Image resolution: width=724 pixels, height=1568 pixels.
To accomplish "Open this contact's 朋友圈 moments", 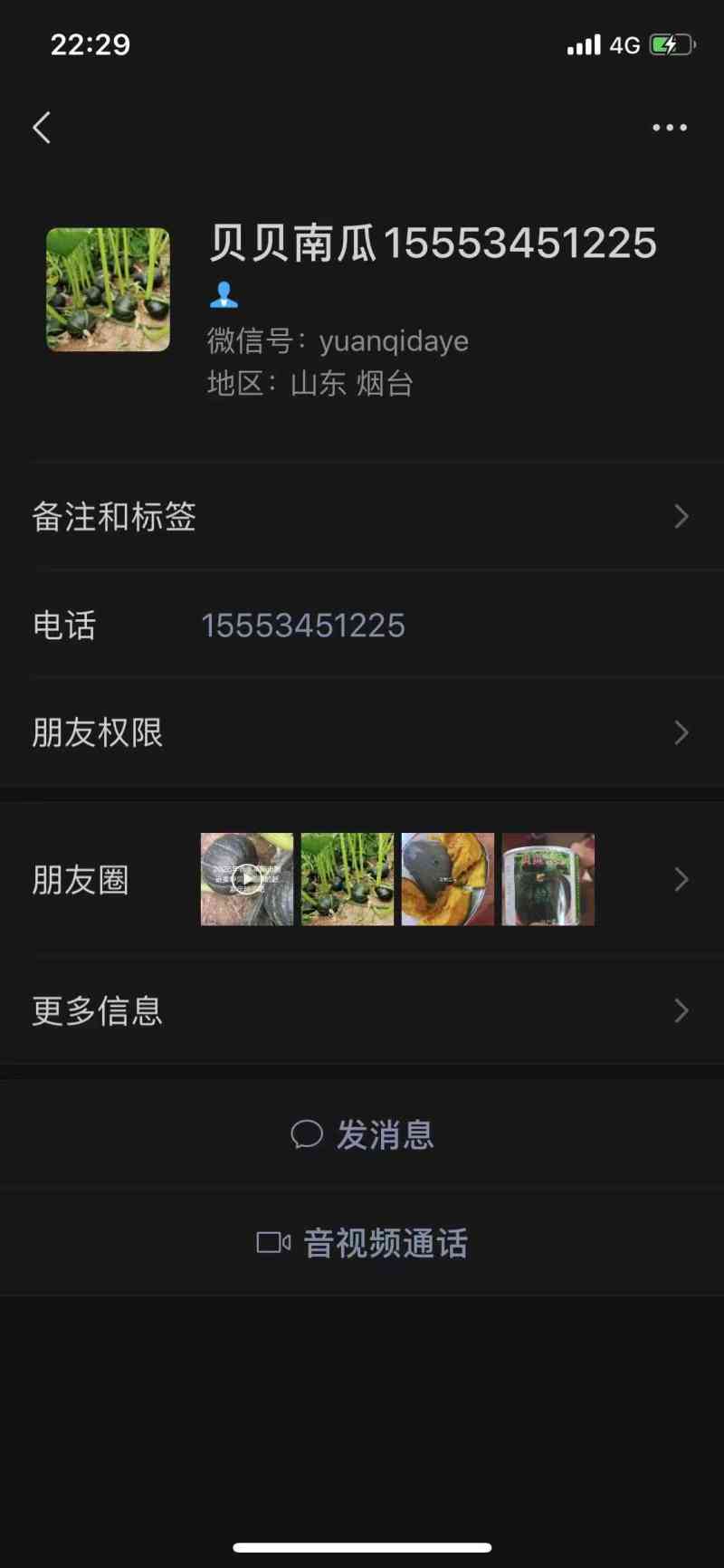I will [x=362, y=879].
